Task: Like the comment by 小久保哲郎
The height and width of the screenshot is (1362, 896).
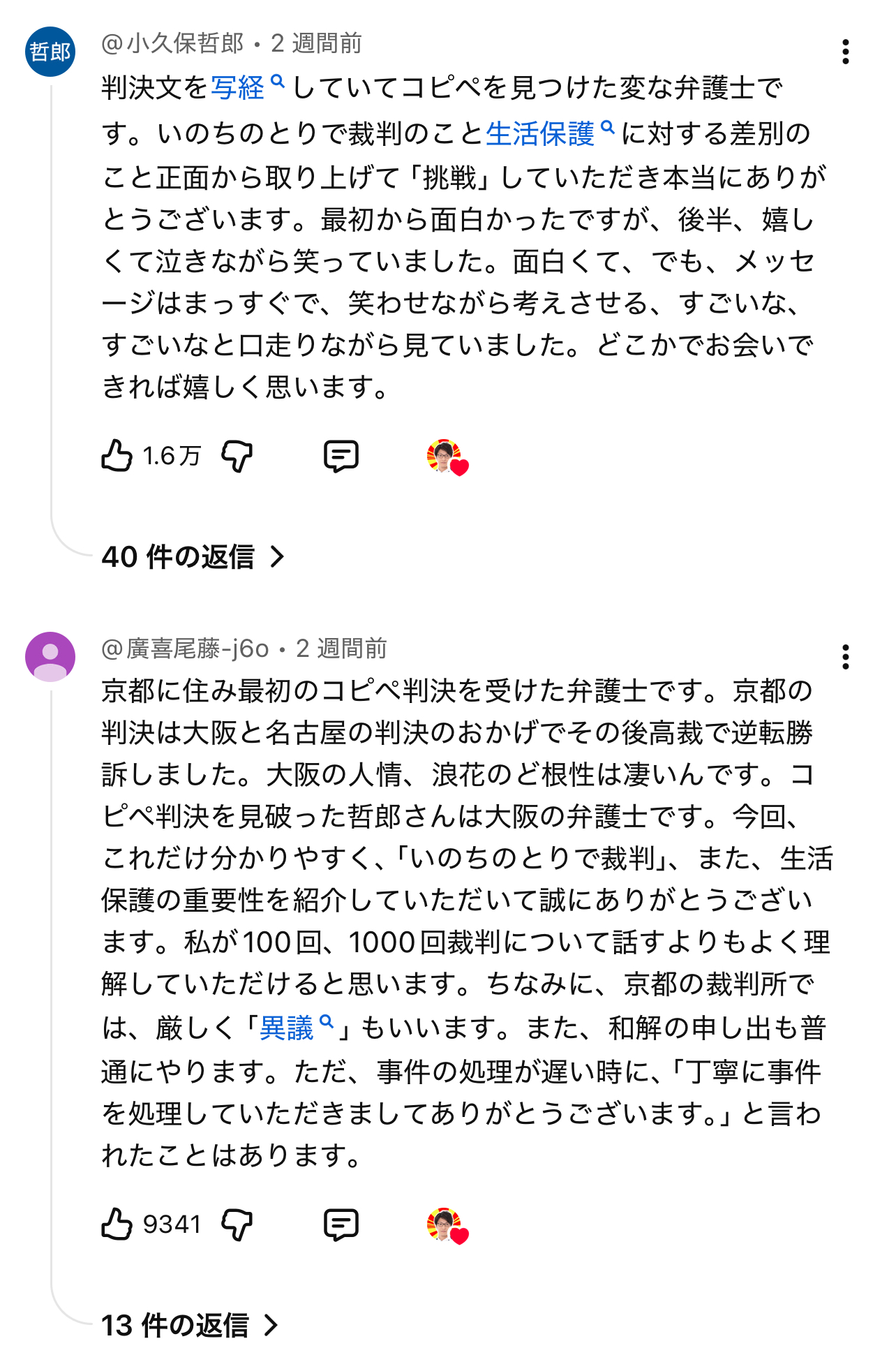Action: tap(117, 456)
